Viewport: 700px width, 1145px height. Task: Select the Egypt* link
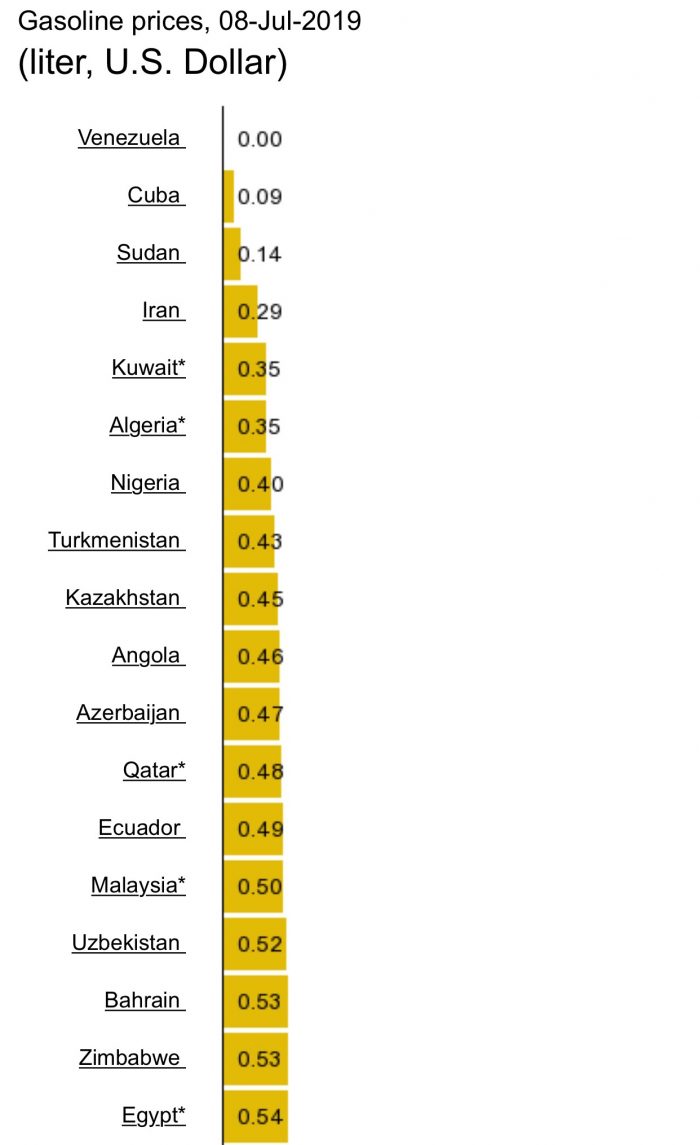click(x=153, y=1116)
